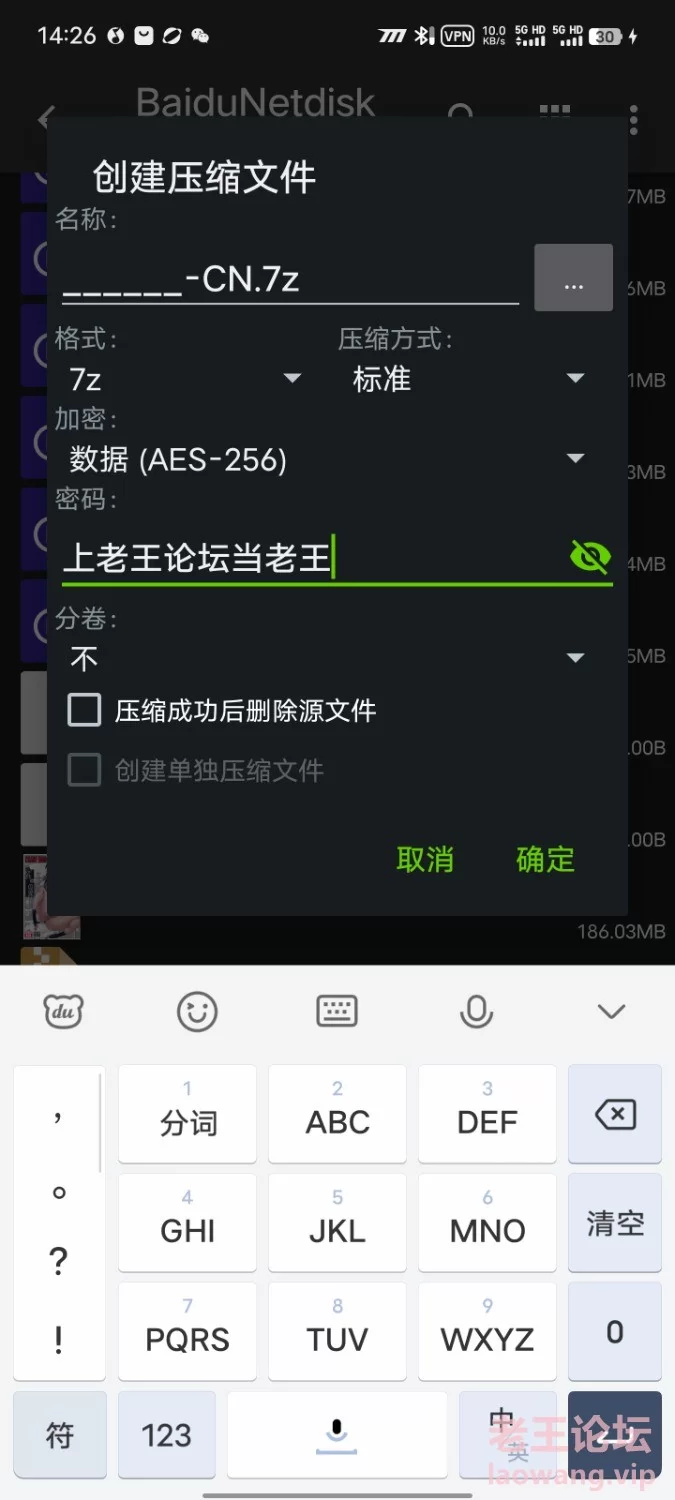Open the 数据 (AES-256) encryption dropdown

327,459
